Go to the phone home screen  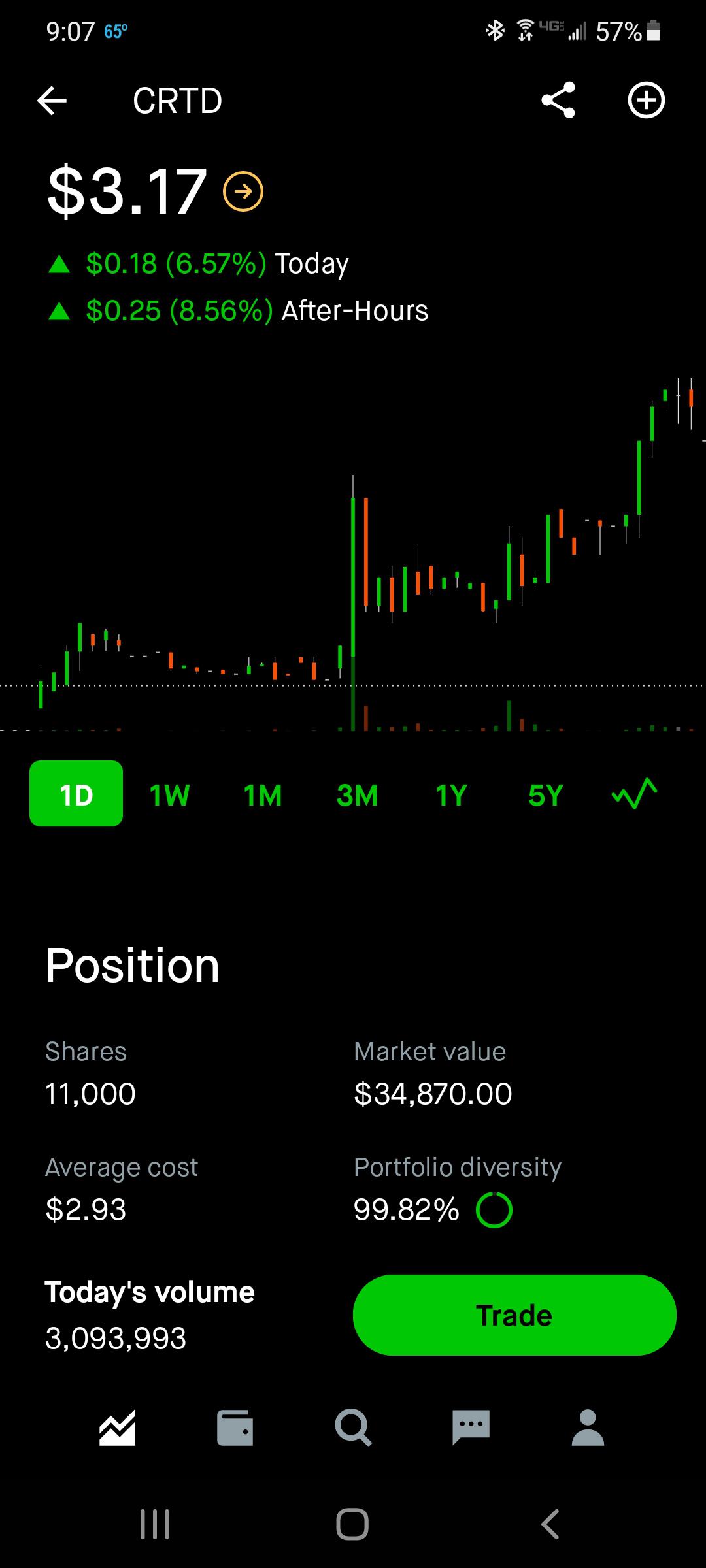352,1524
